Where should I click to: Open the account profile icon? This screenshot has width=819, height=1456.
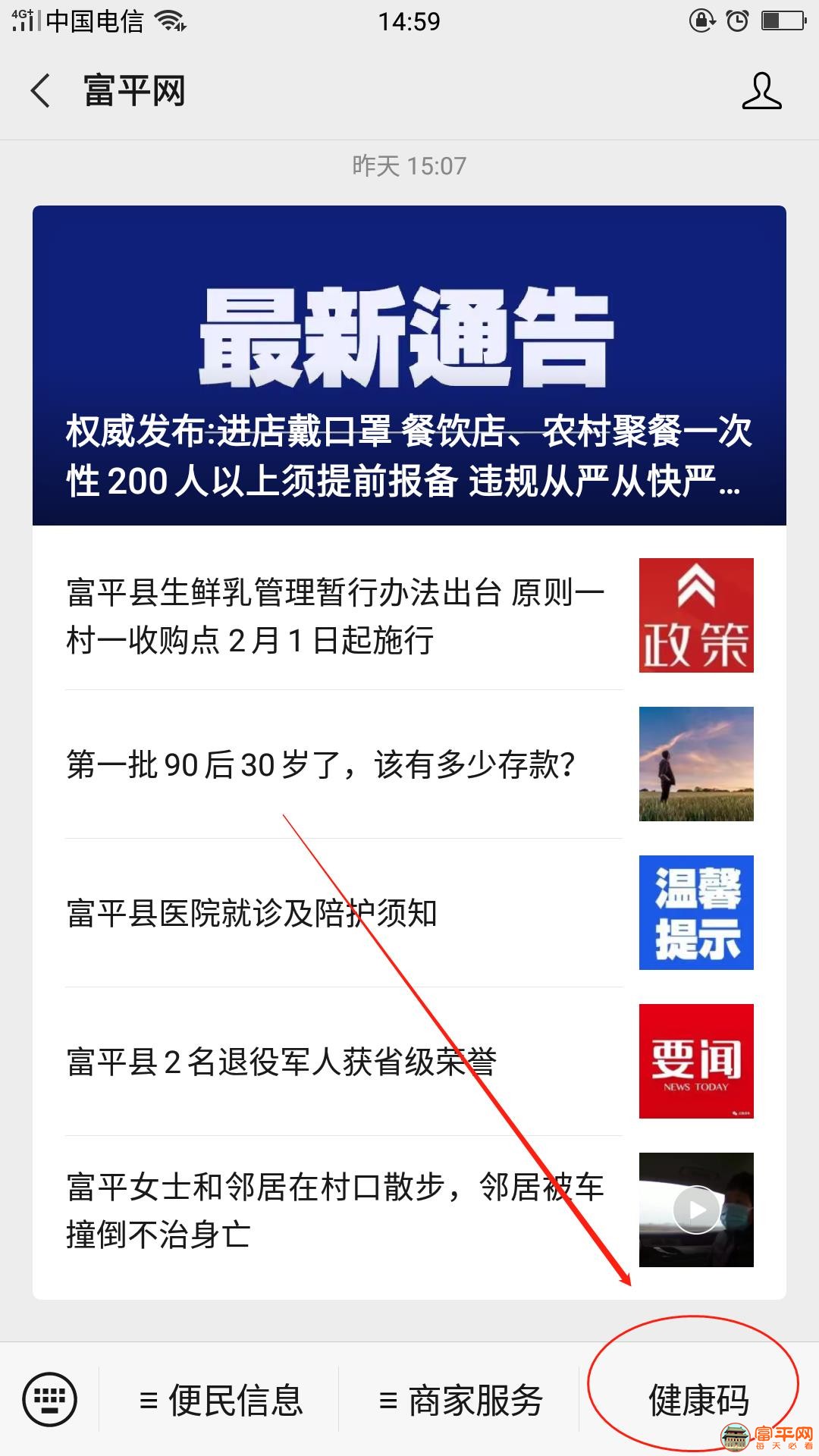pyautogui.click(x=761, y=91)
